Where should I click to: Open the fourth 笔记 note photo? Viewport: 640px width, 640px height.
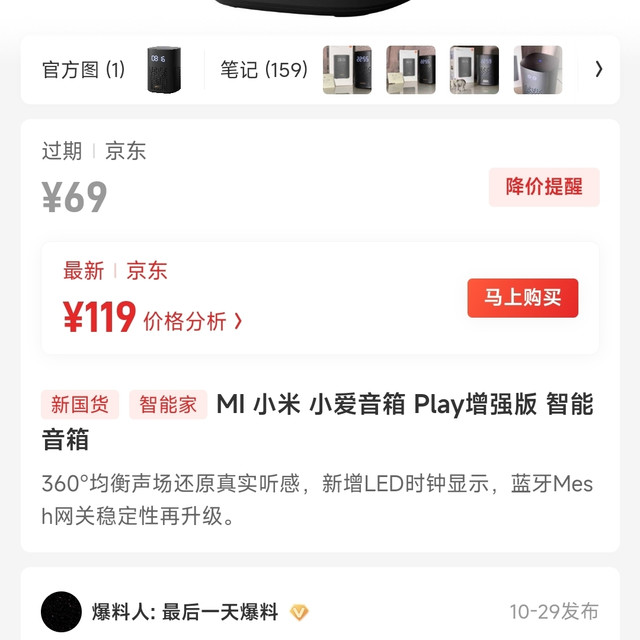tap(537, 70)
